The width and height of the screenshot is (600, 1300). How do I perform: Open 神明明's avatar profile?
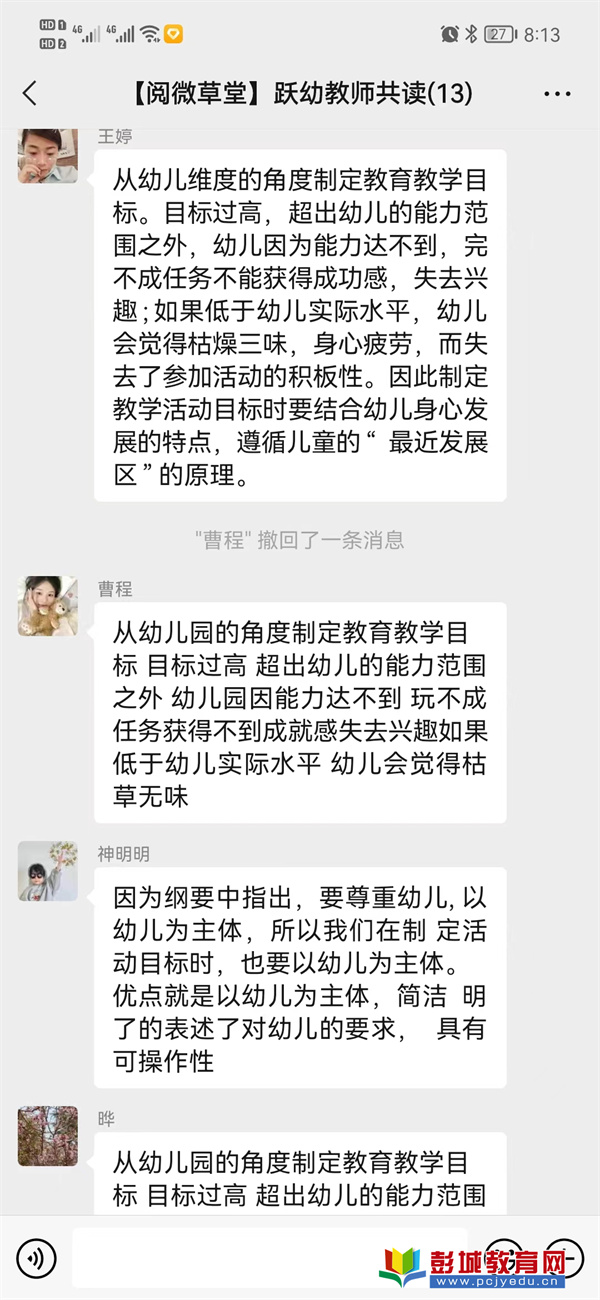(x=47, y=871)
